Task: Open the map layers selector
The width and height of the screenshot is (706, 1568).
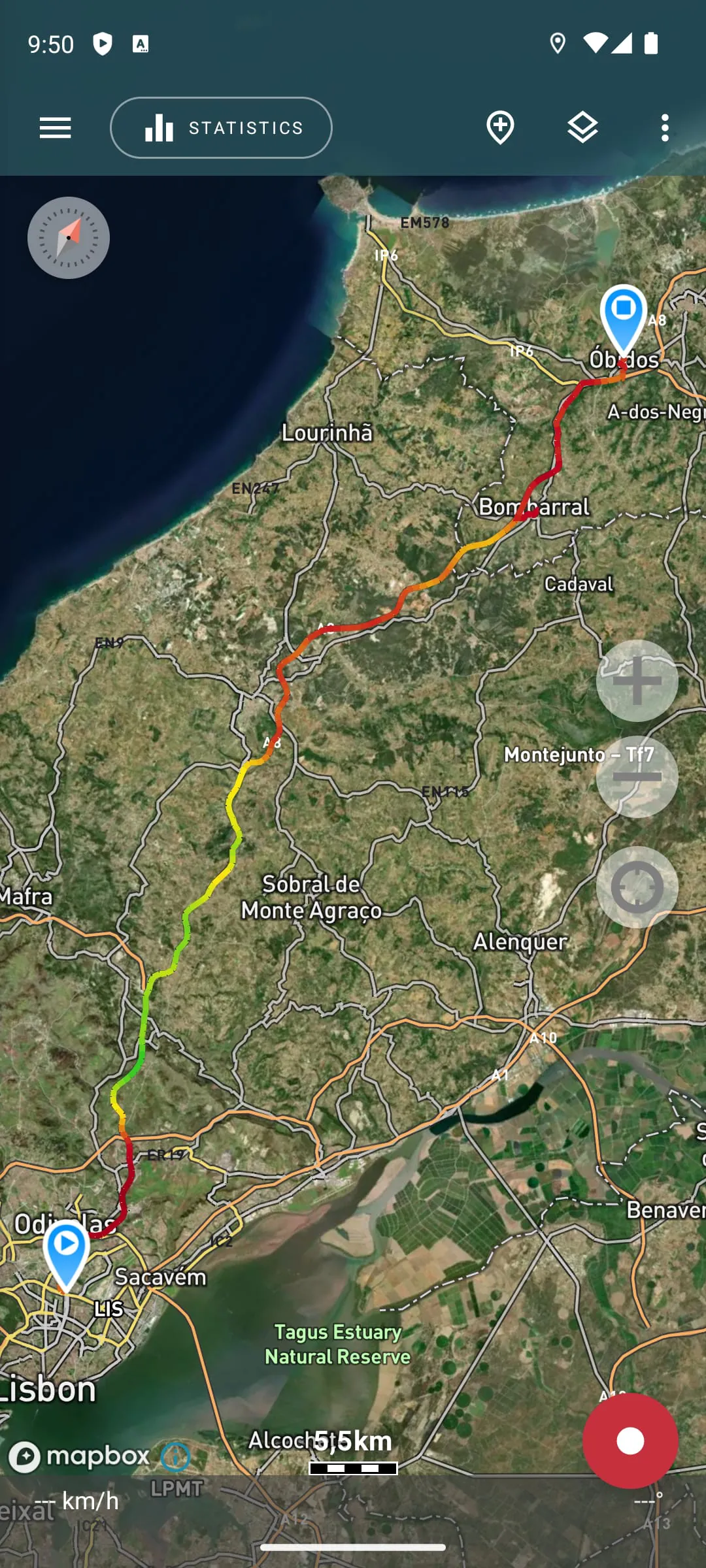Action: [582, 128]
